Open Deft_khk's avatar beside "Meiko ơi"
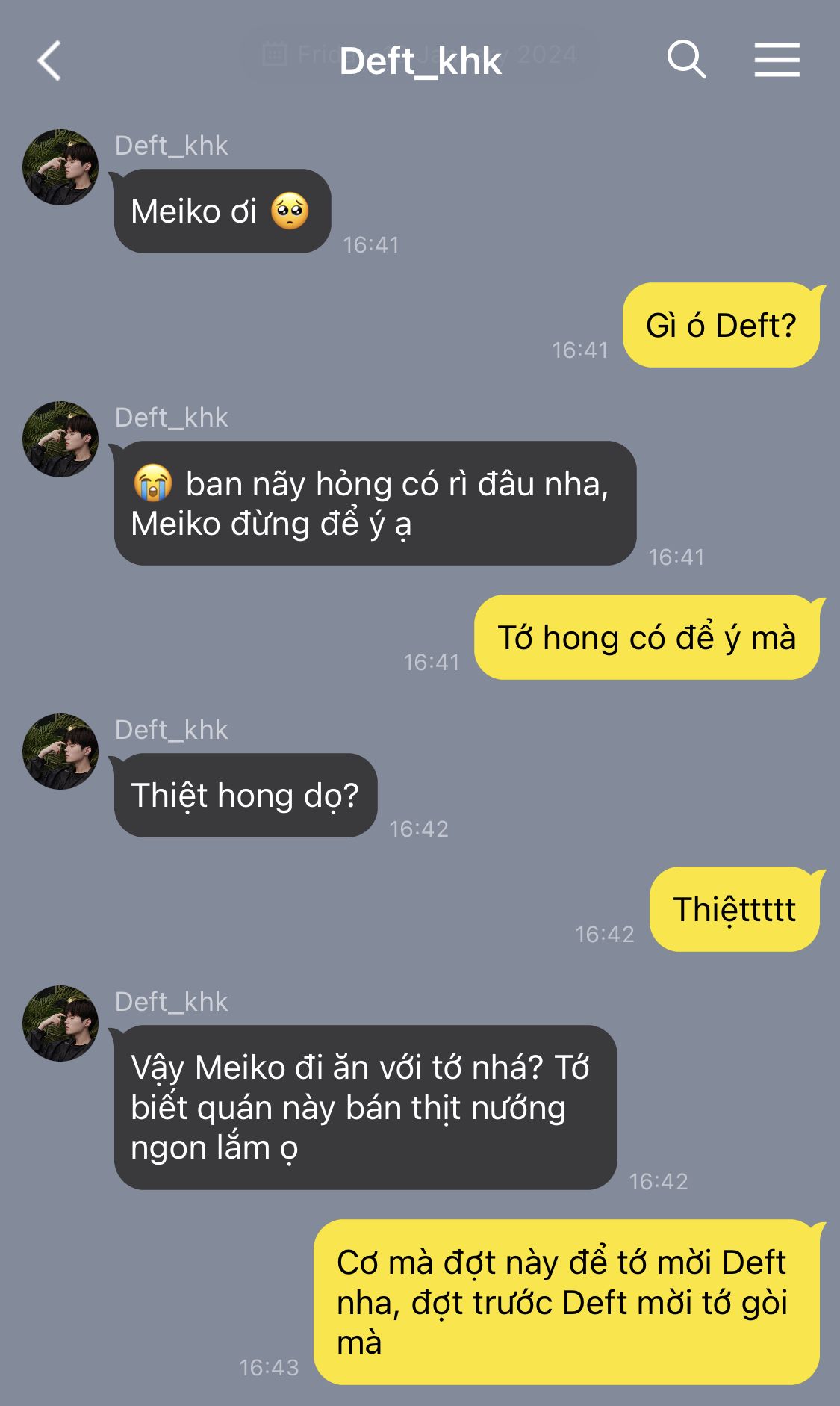 tap(60, 167)
